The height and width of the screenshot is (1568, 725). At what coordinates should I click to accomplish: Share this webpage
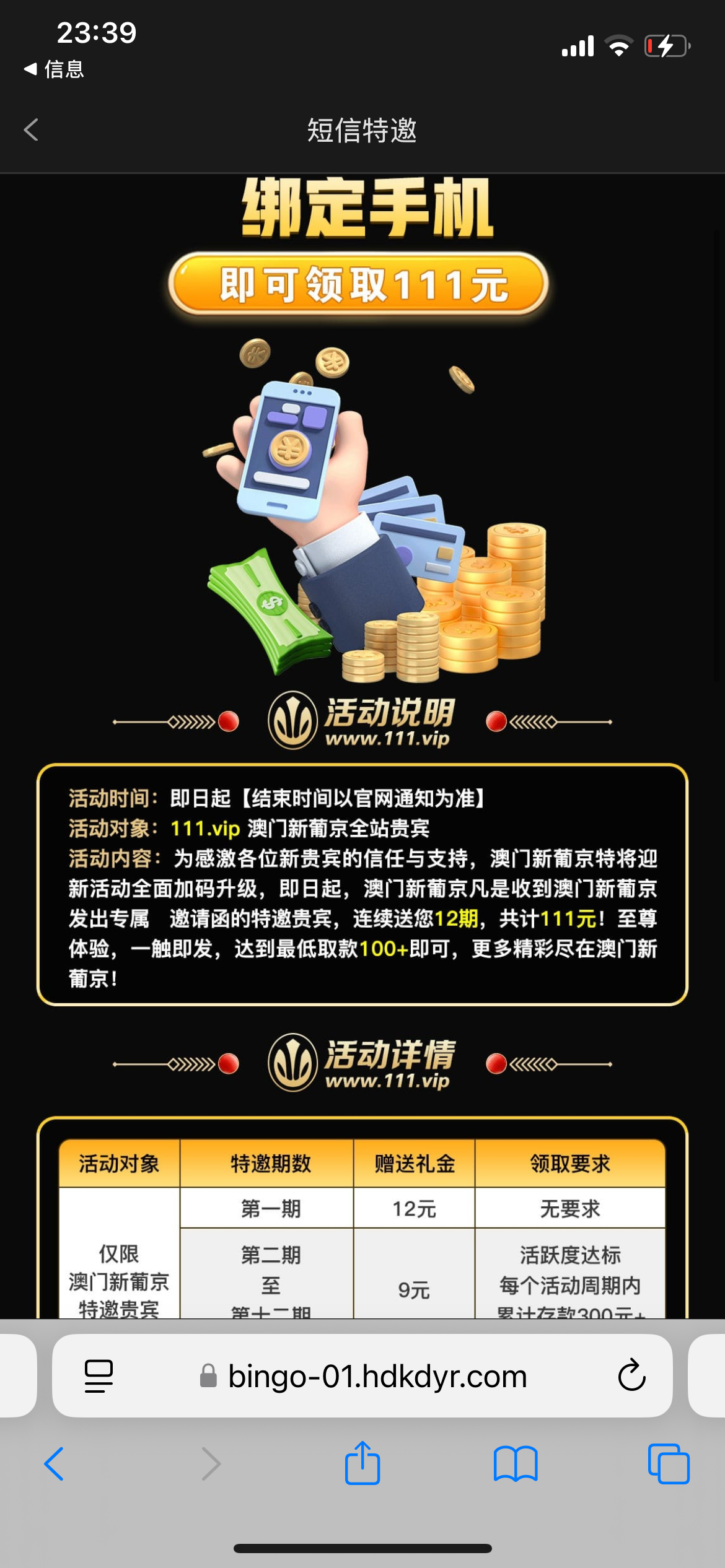[x=362, y=1464]
